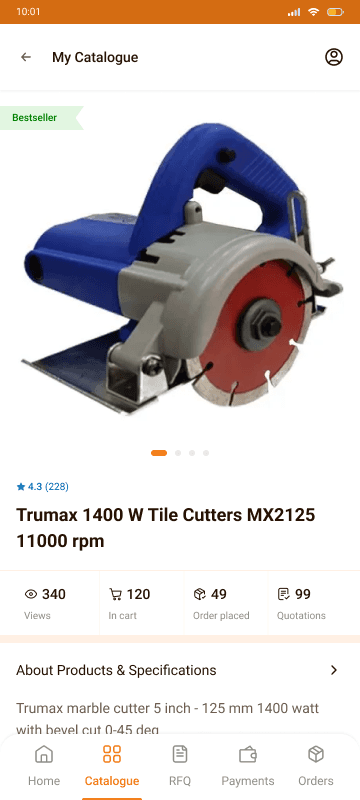This screenshot has height=800, width=360.
Task: Open the 4.3 rating with 228 reviews
Action: (42, 487)
